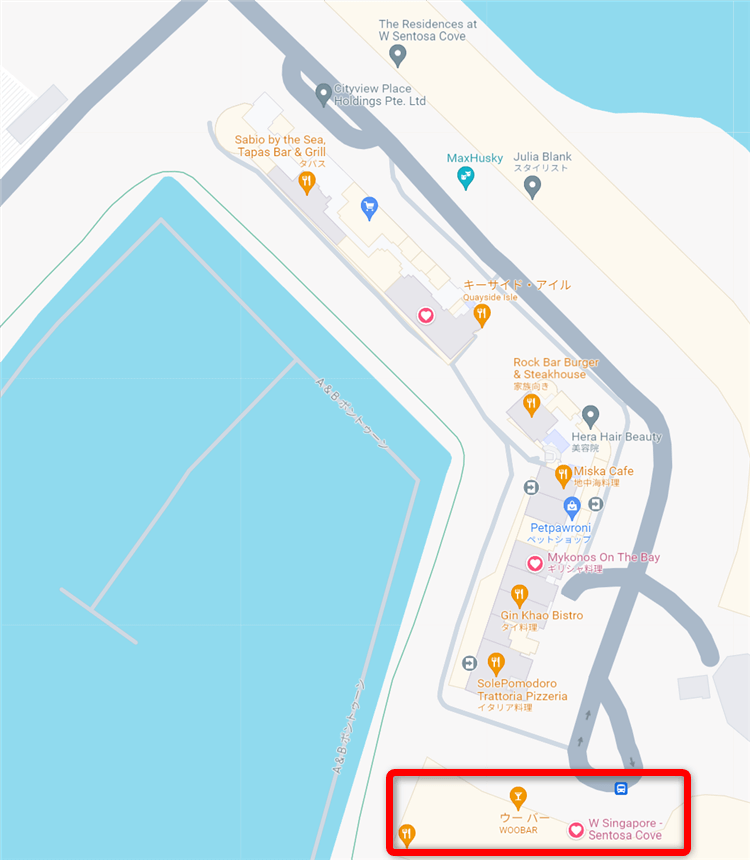The height and width of the screenshot is (860, 750).
Task: Open Rock Bar Burger & Steakhouse marker
Action: point(531,404)
